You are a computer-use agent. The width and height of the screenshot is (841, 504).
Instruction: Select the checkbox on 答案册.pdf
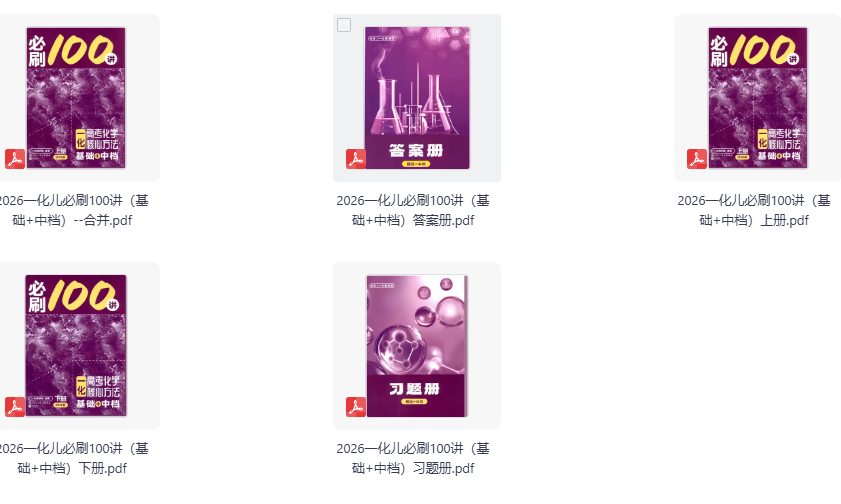(344, 25)
